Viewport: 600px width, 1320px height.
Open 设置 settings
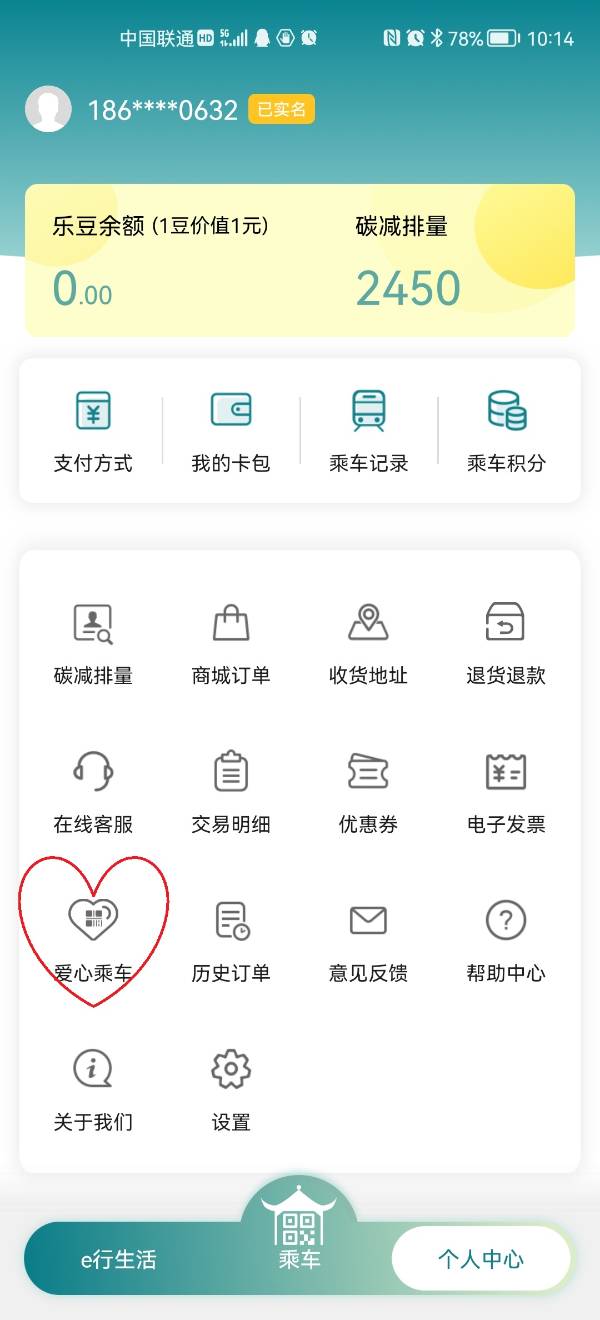[x=231, y=1090]
